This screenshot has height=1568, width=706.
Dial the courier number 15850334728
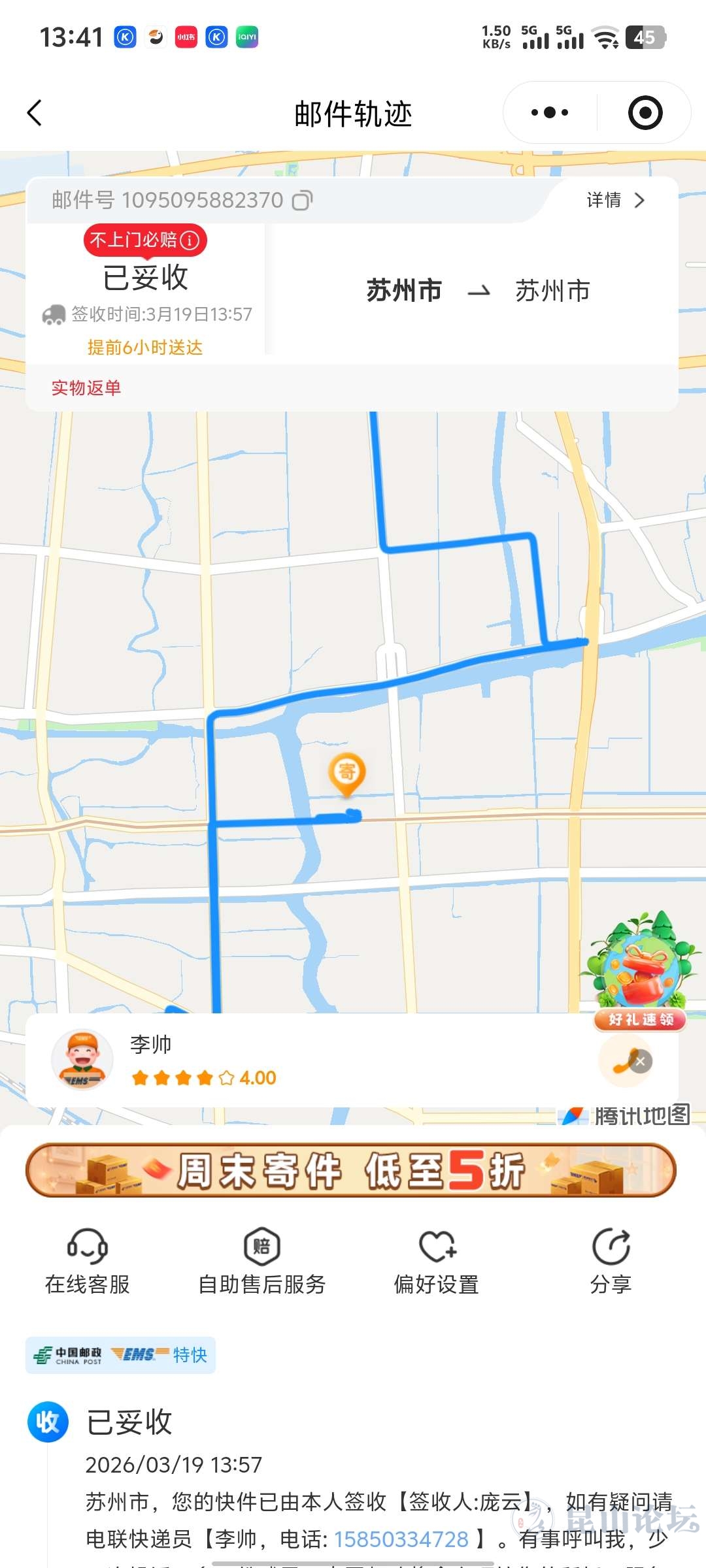click(401, 1540)
